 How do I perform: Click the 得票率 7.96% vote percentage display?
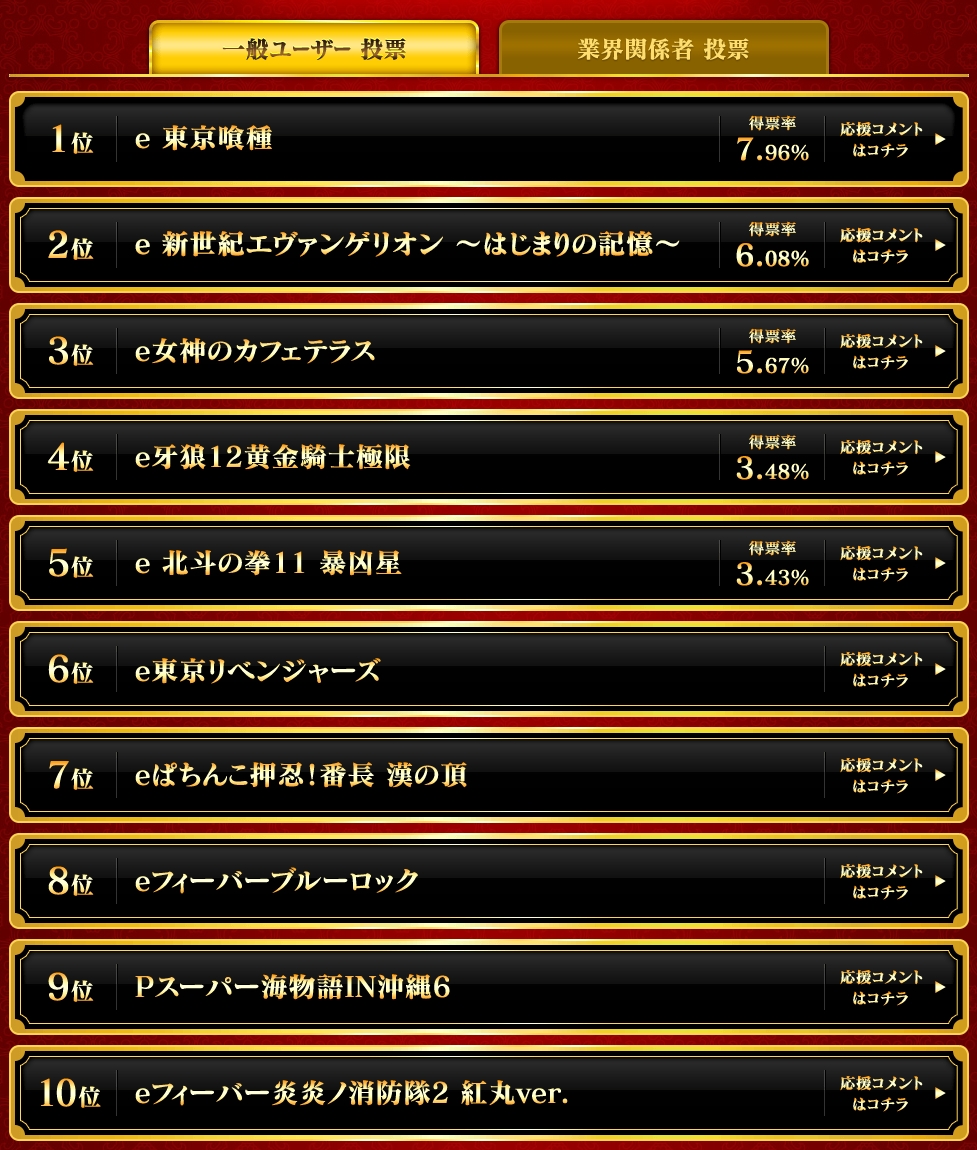pyautogui.click(x=770, y=141)
